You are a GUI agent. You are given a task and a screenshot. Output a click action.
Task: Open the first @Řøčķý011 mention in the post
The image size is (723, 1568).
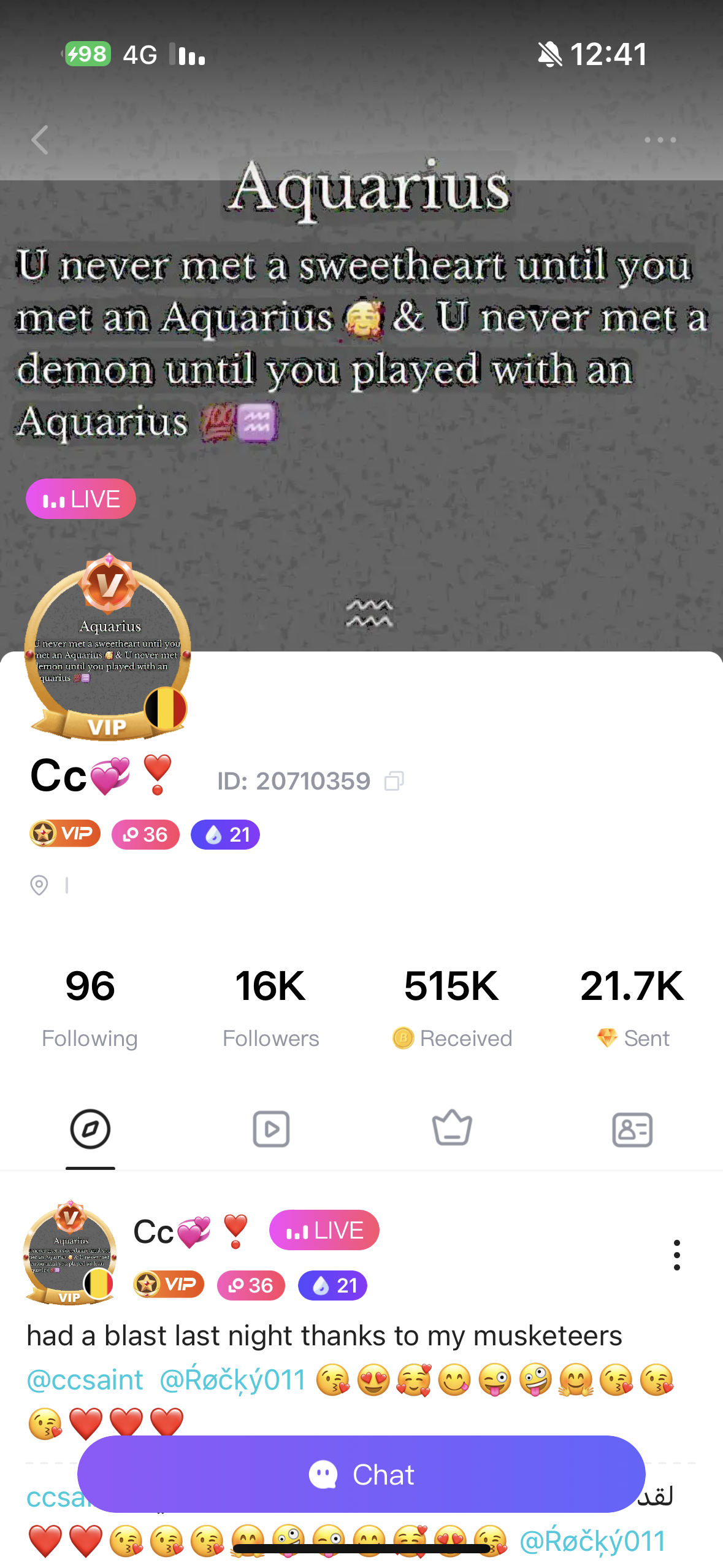coord(233,1380)
